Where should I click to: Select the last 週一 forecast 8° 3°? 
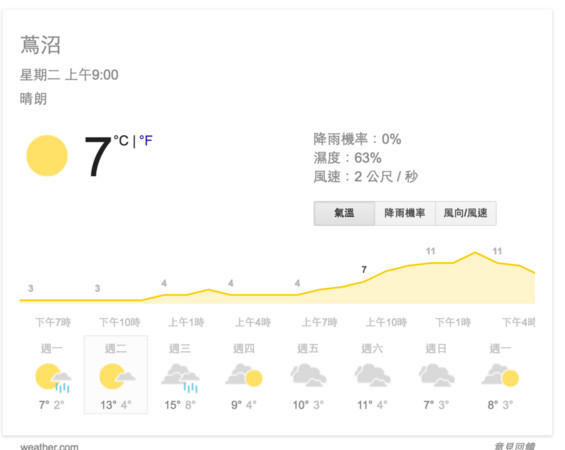click(501, 375)
